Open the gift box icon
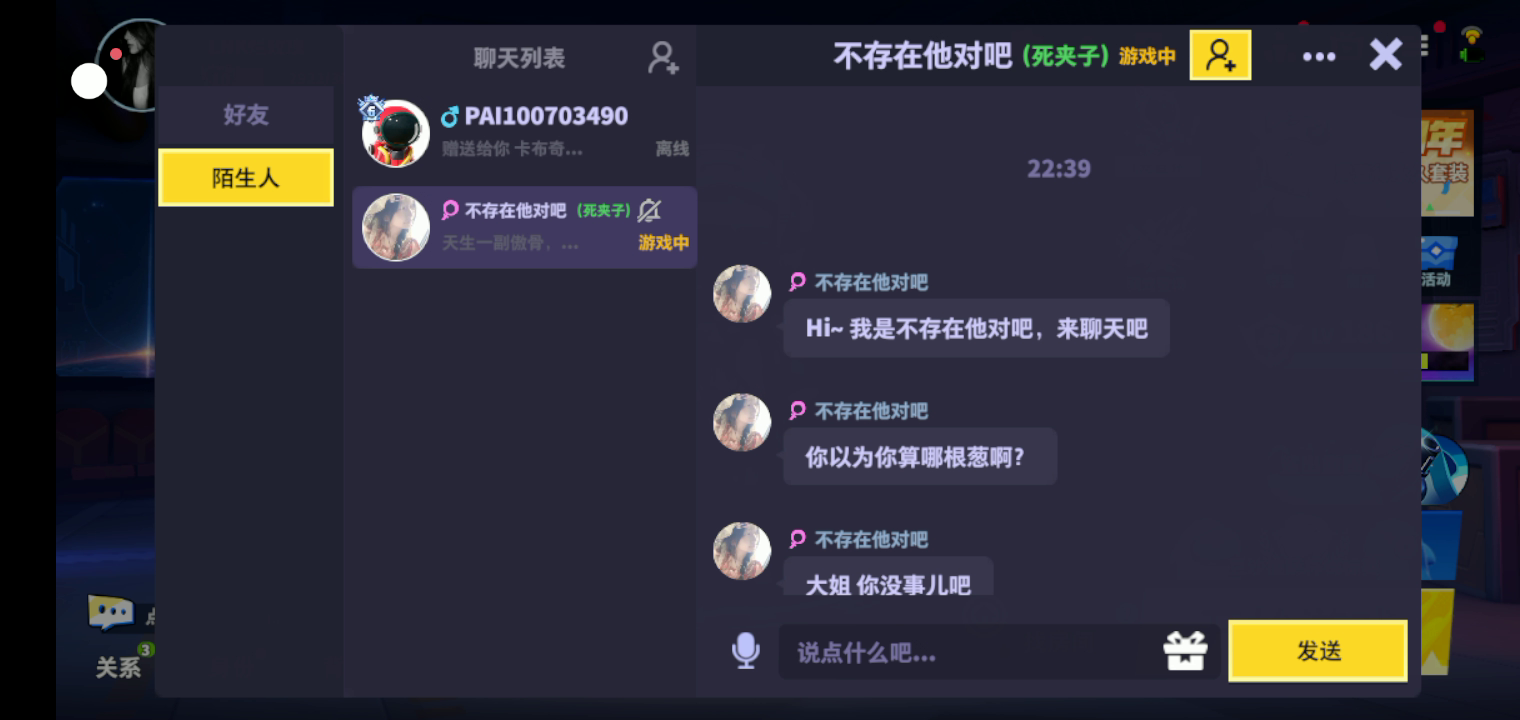 (x=1185, y=651)
